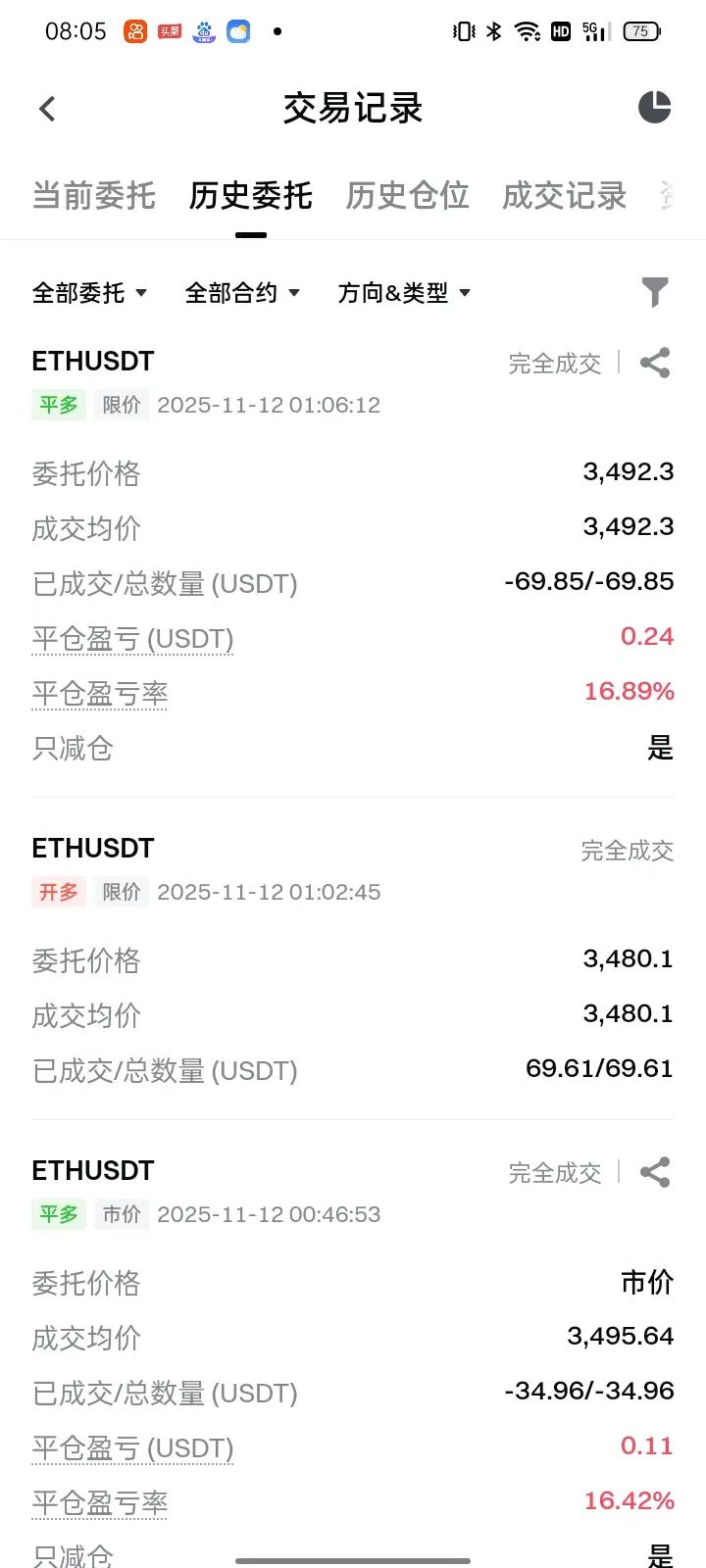The image size is (706, 1568).
Task: Switch to the 历史仓位 tab
Action: pyautogui.click(x=408, y=196)
